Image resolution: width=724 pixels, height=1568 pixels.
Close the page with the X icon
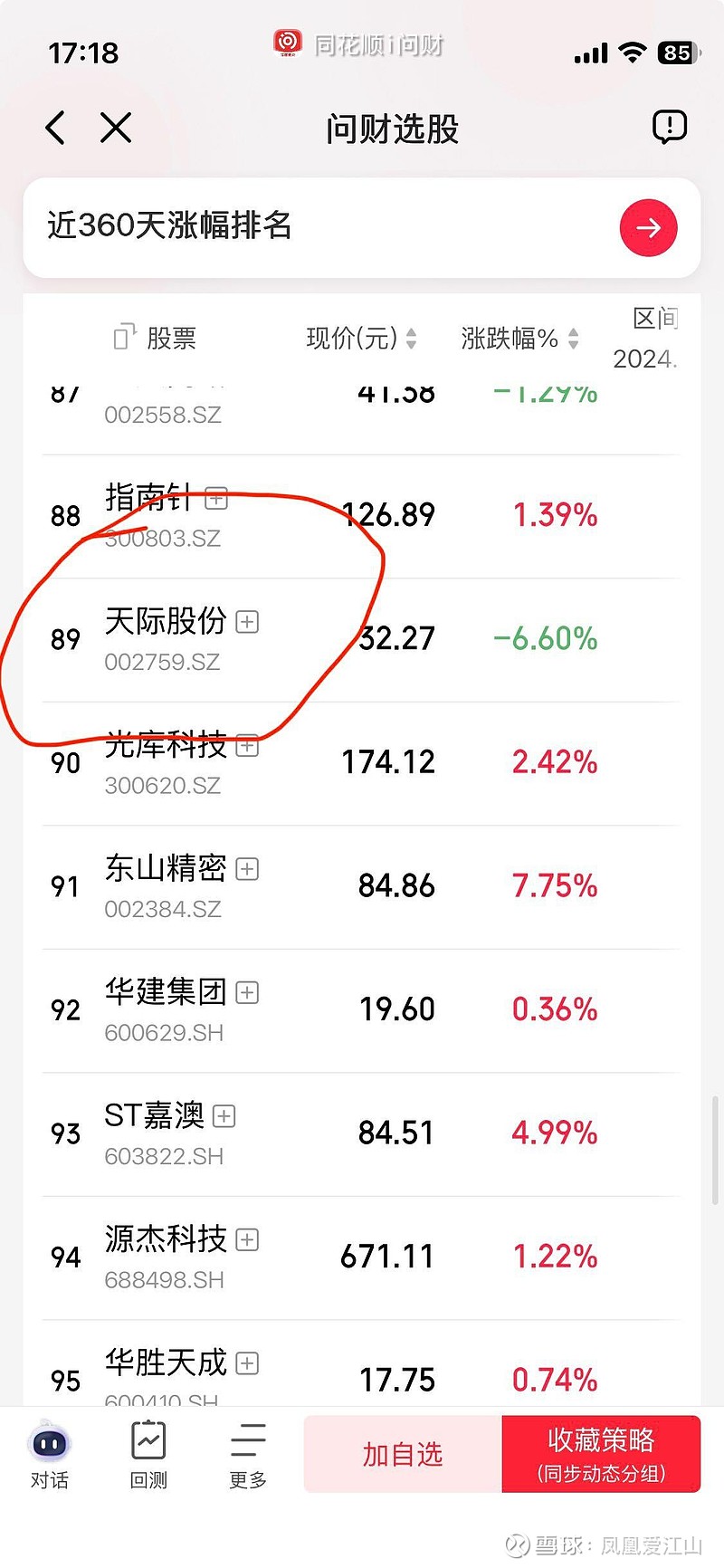click(x=116, y=129)
